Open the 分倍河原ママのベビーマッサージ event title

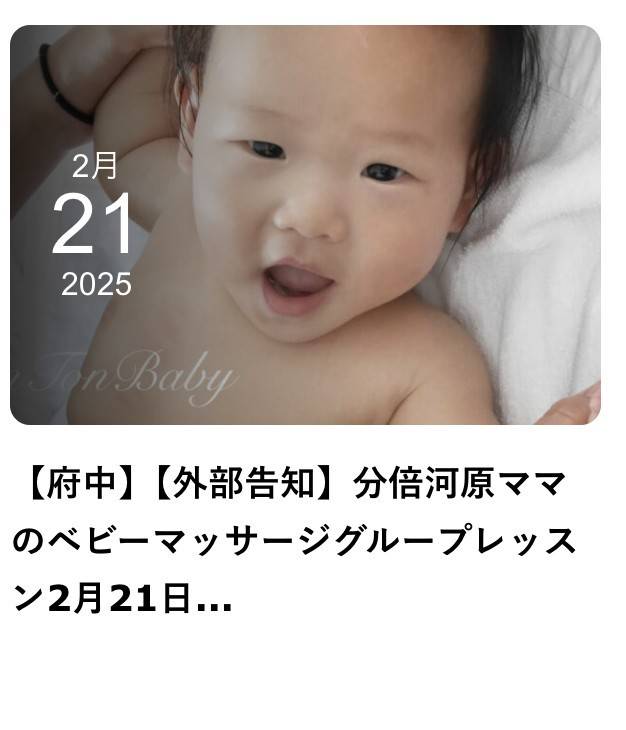[x=295, y=541]
